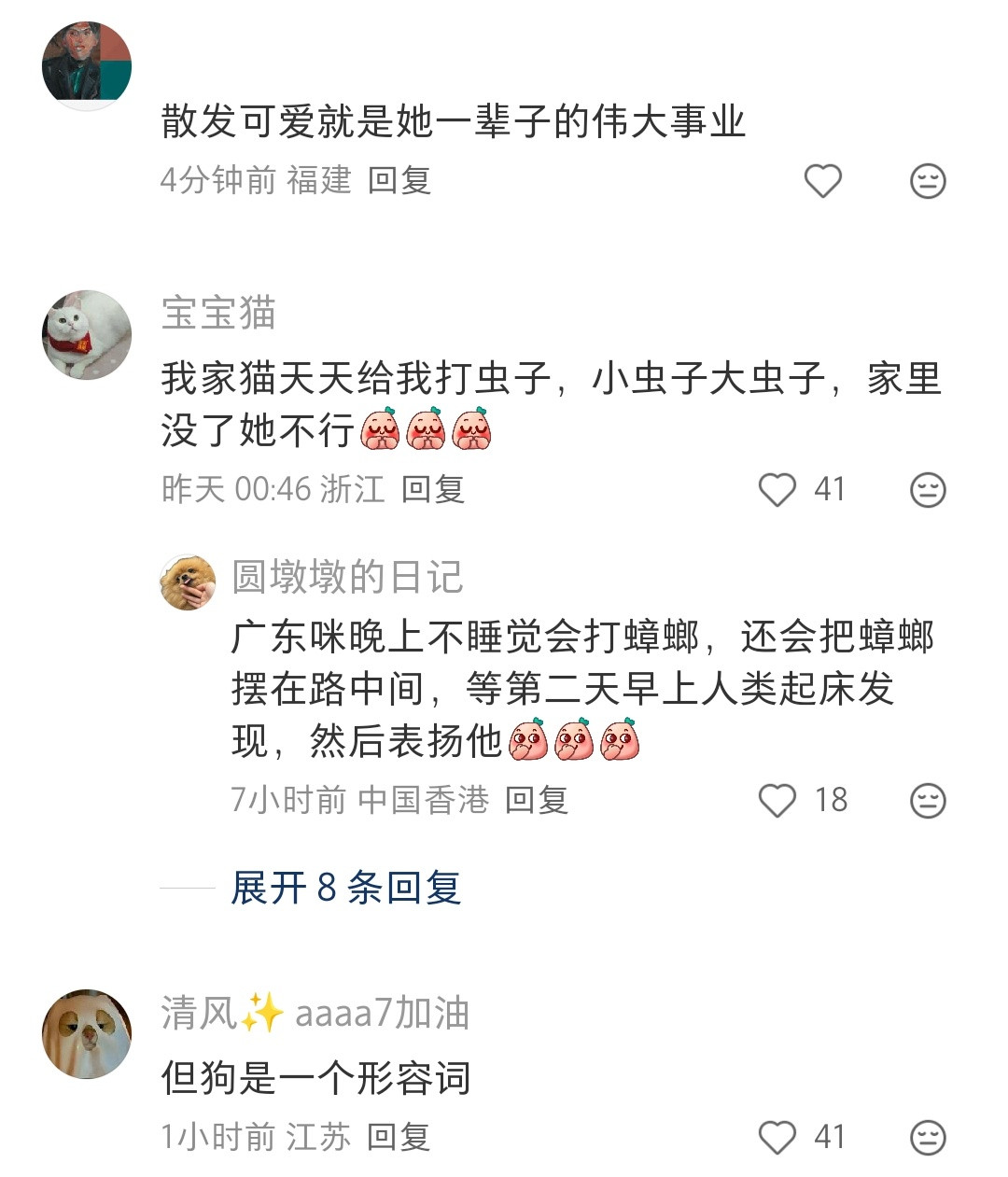Click 宝宝猫's white cat avatar

87,336
